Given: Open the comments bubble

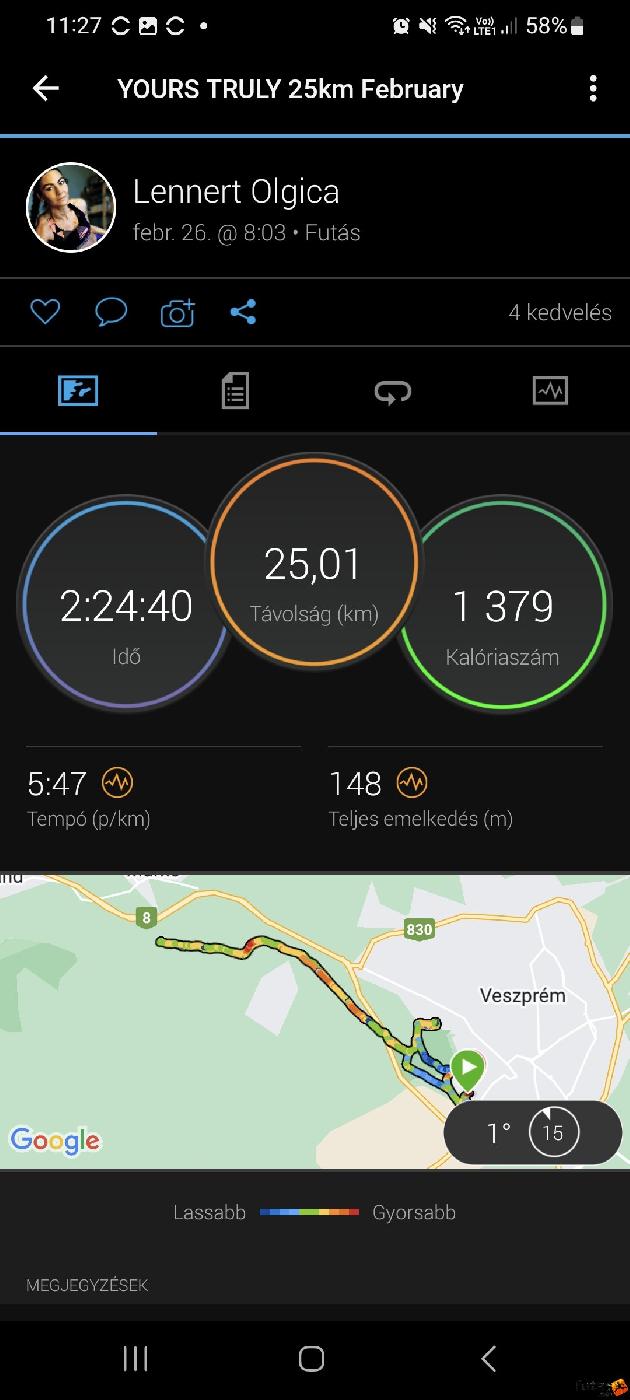Looking at the screenshot, I should [x=111, y=312].
